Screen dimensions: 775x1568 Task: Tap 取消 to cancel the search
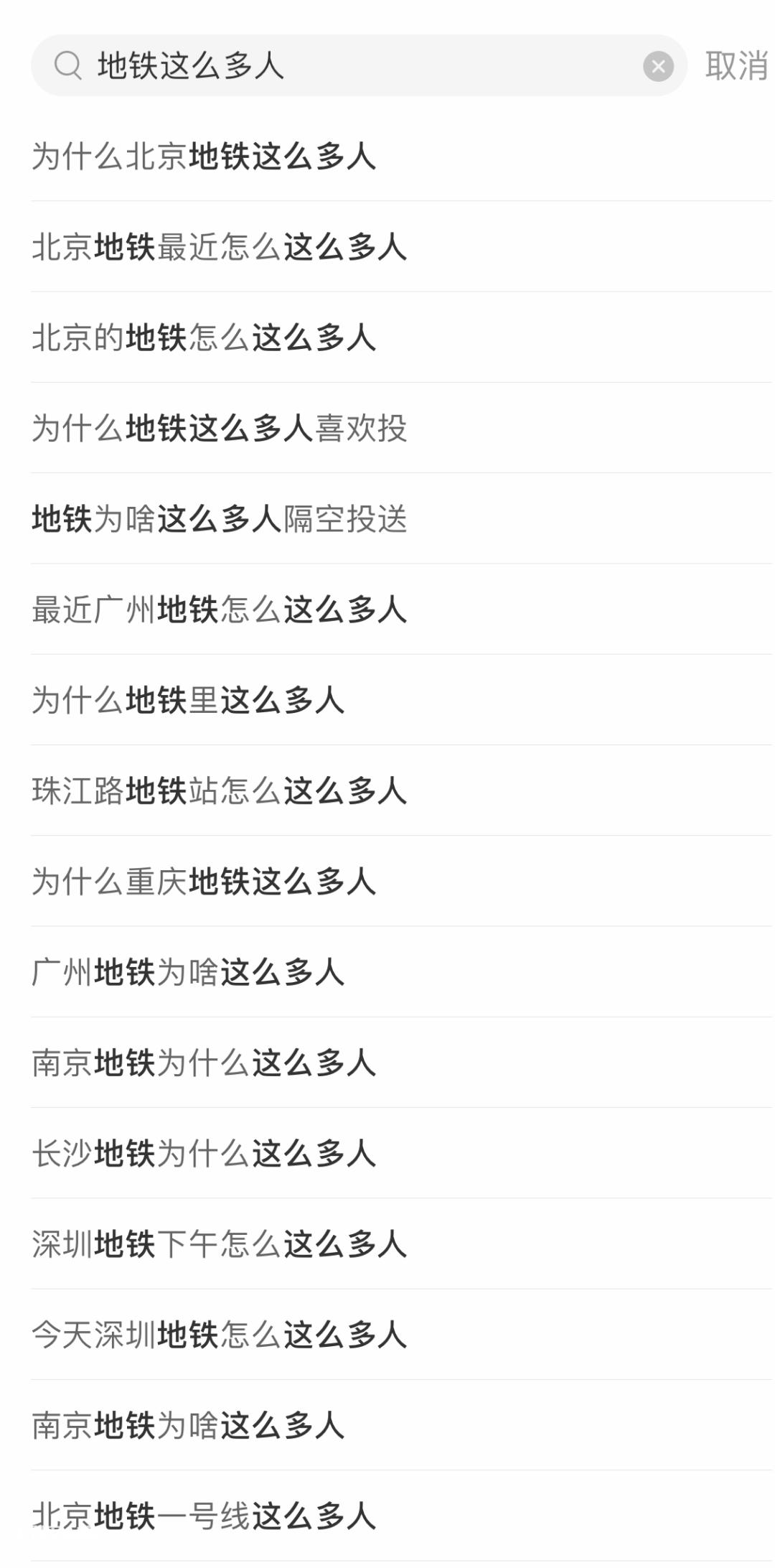coord(737,66)
